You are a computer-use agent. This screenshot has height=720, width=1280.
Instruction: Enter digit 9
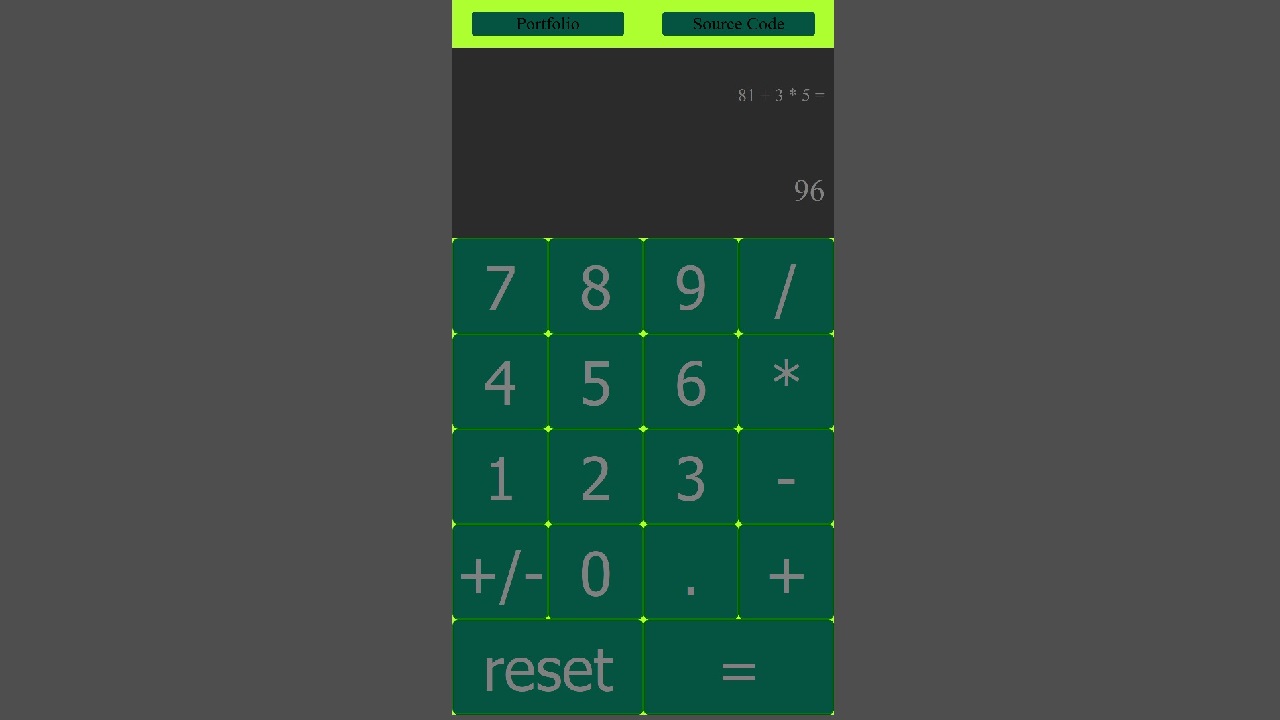(690, 287)
